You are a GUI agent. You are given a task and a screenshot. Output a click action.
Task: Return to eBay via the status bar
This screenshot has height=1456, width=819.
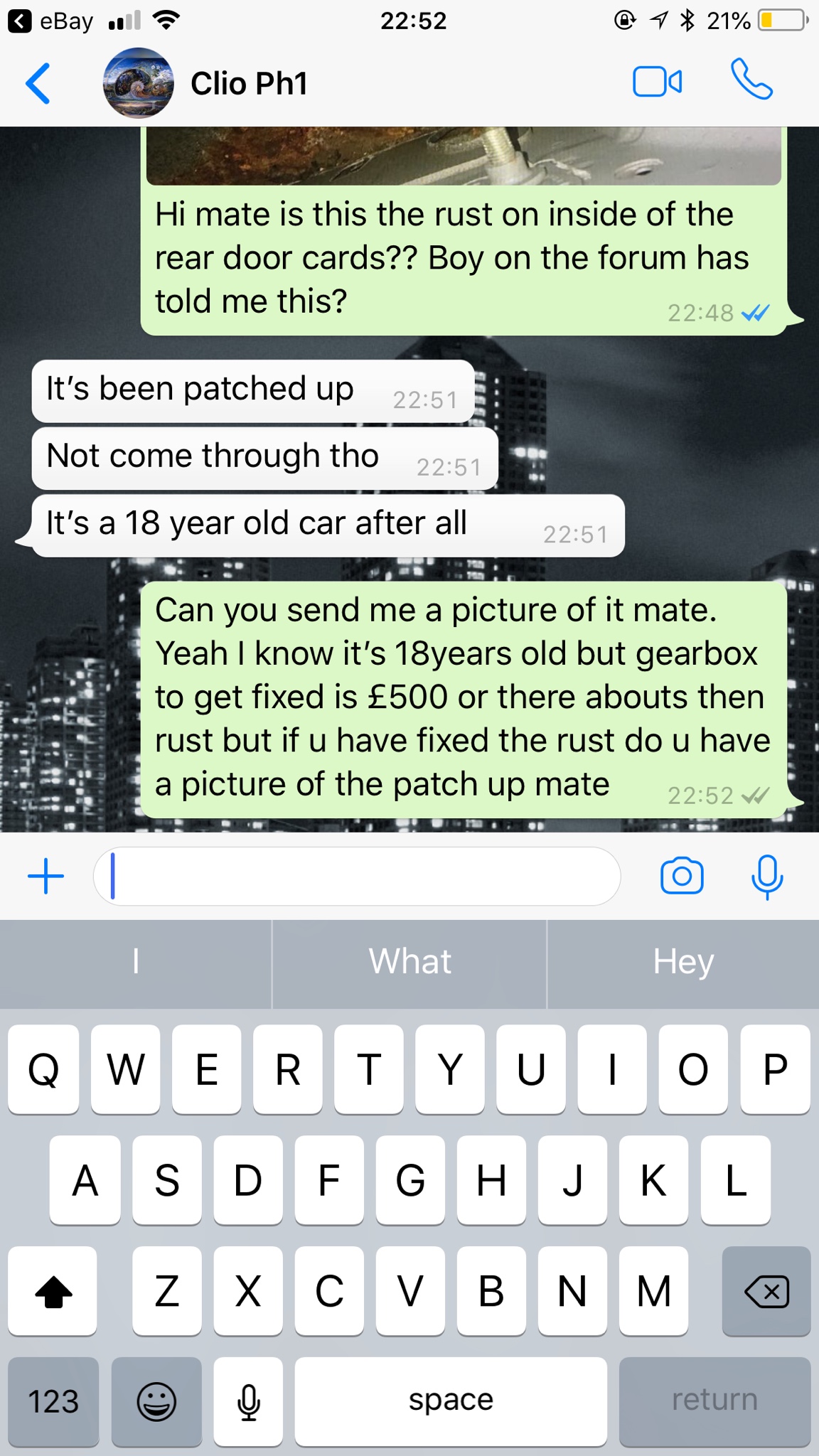[50, 21]
